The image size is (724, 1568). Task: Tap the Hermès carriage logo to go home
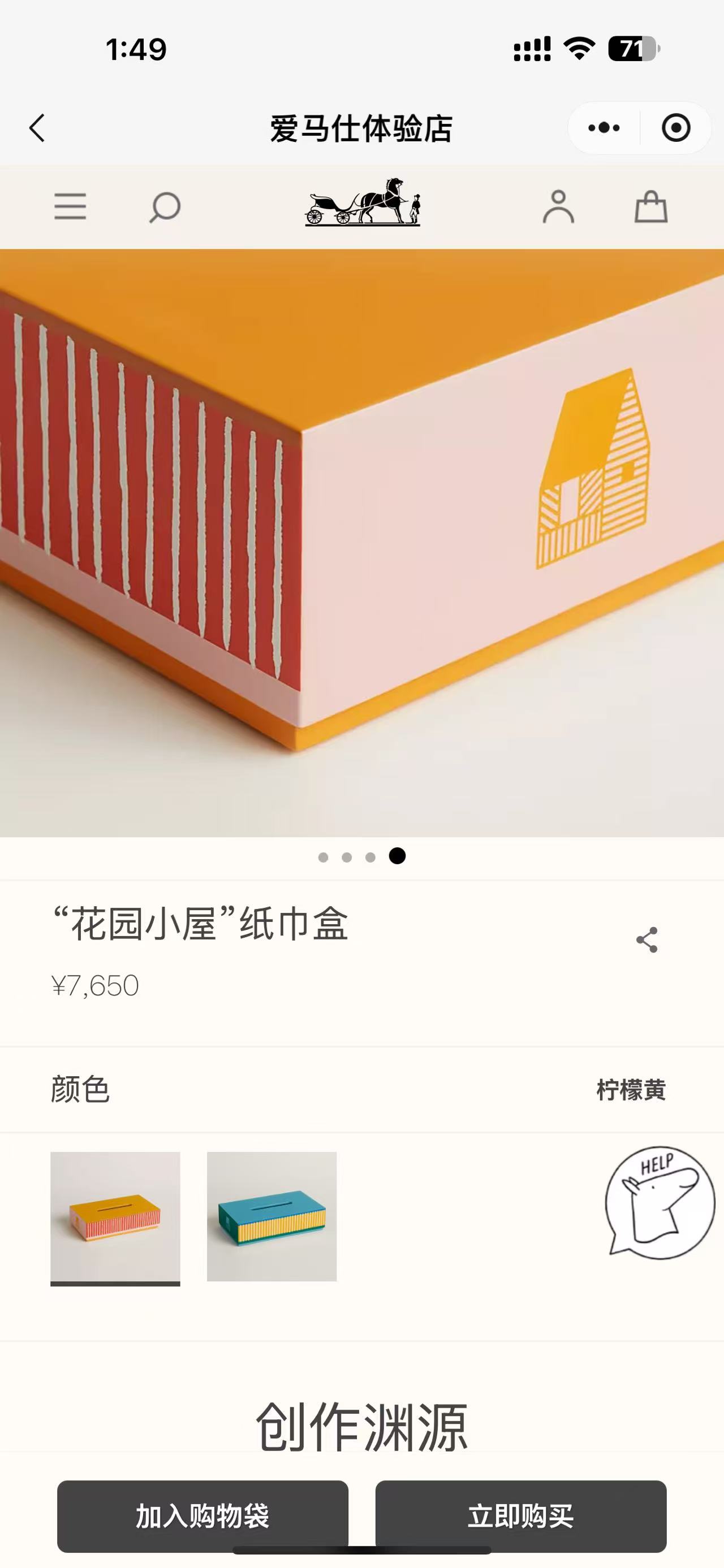pyautogui.click(x=363, y=203)
